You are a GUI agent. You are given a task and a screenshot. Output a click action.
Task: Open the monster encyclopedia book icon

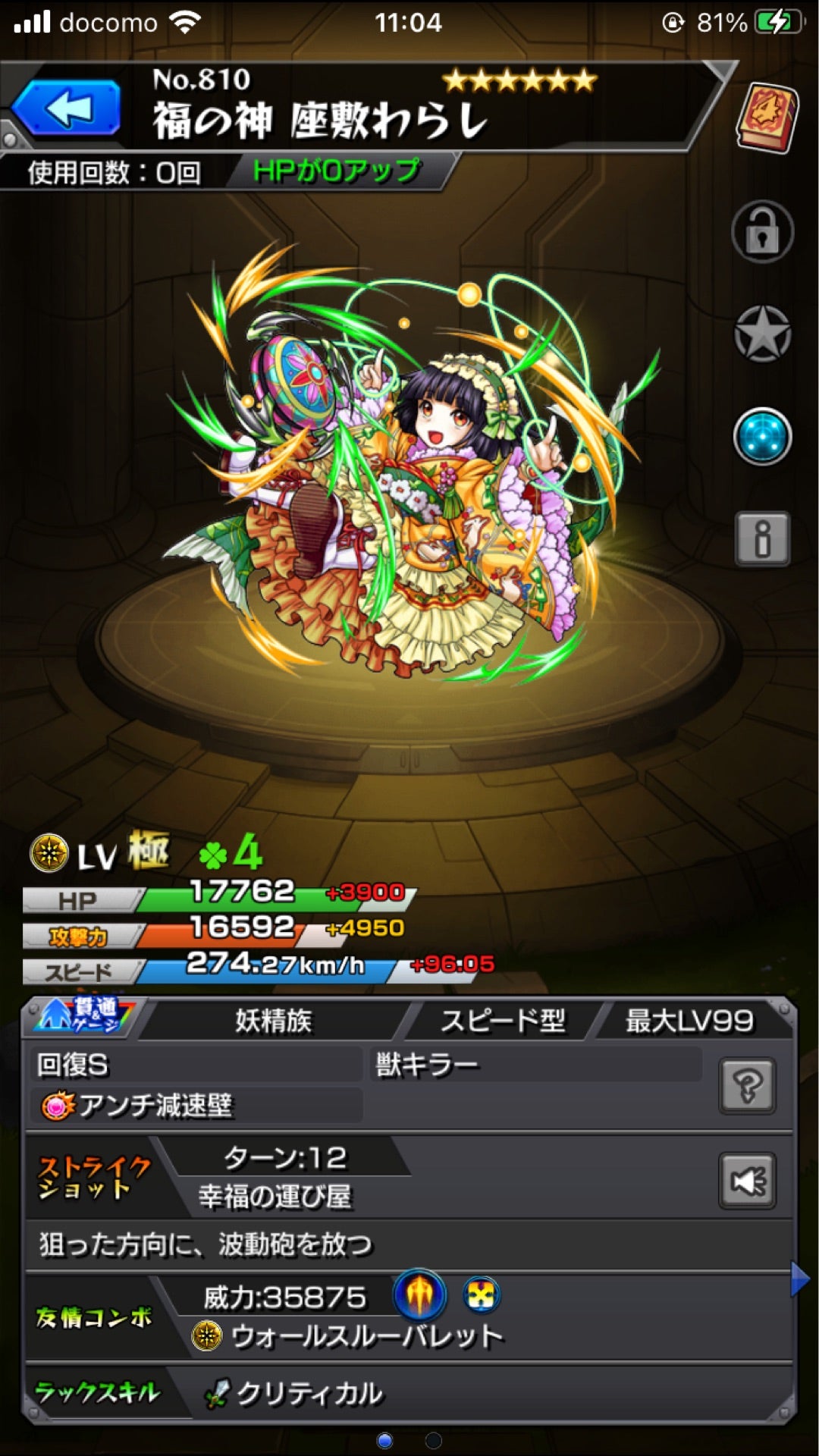767,118
